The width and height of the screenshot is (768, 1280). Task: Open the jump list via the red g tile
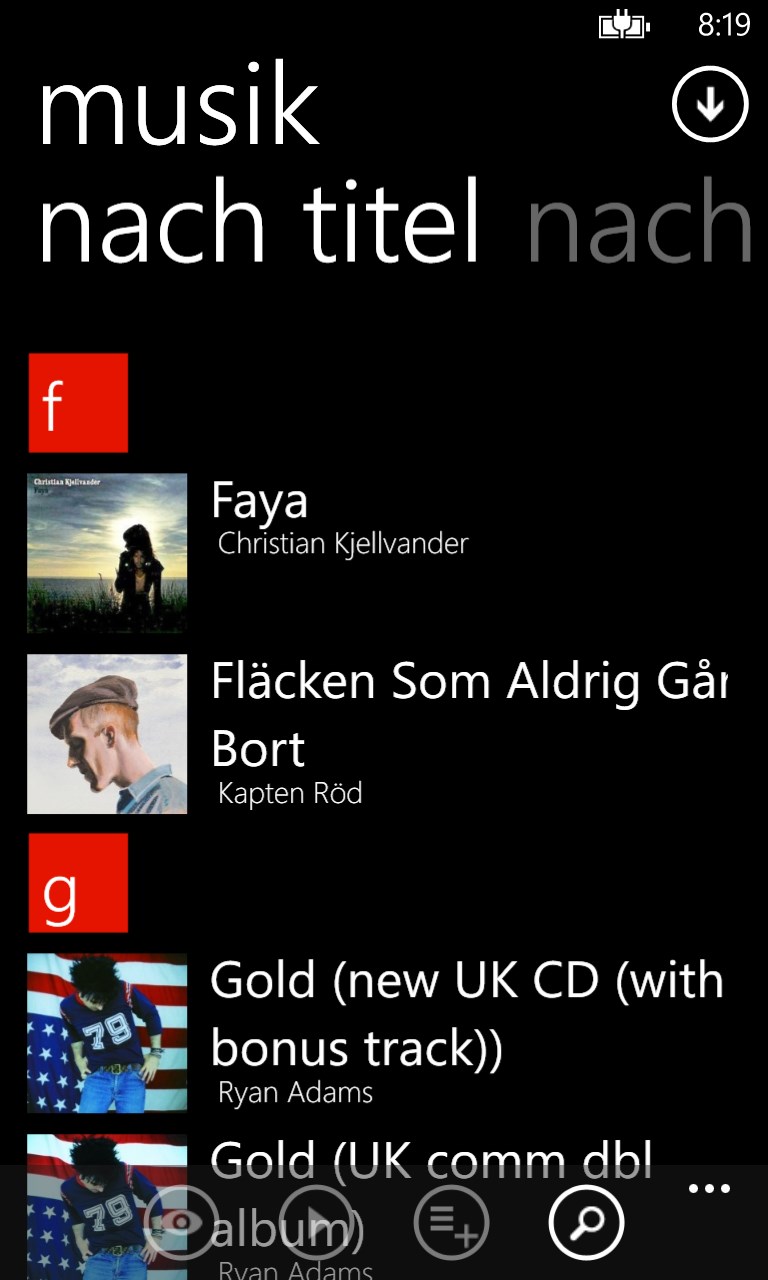[78, 883]
